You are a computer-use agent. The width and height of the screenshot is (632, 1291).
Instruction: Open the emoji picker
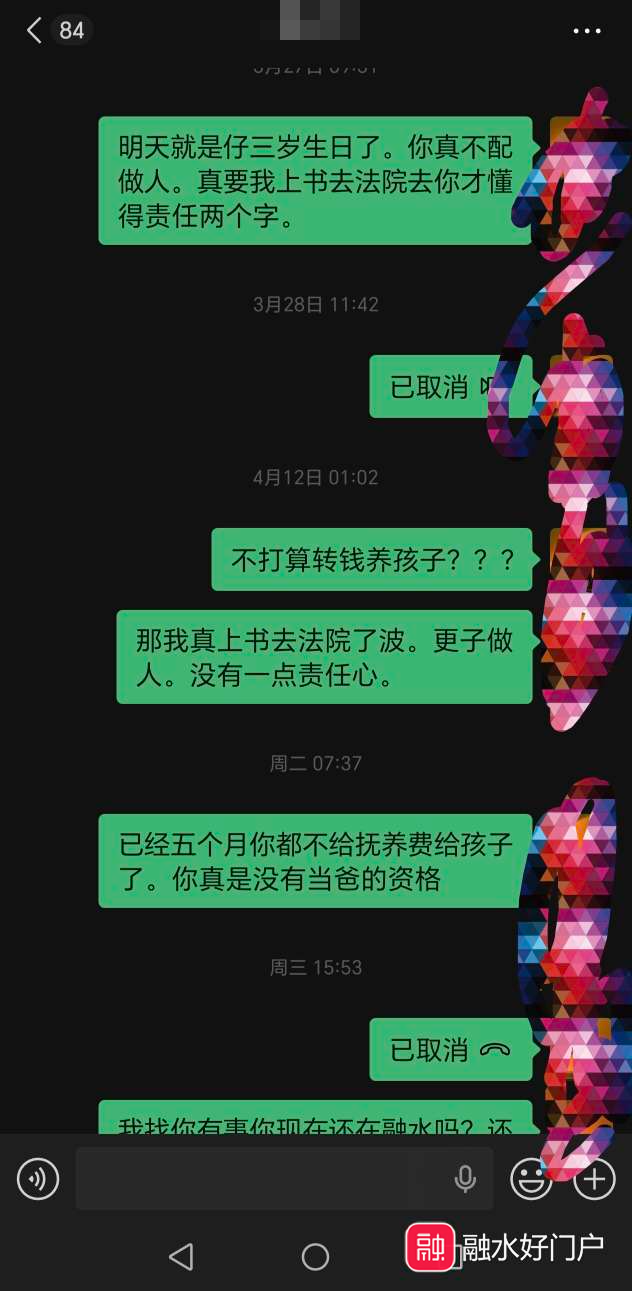531,1179
